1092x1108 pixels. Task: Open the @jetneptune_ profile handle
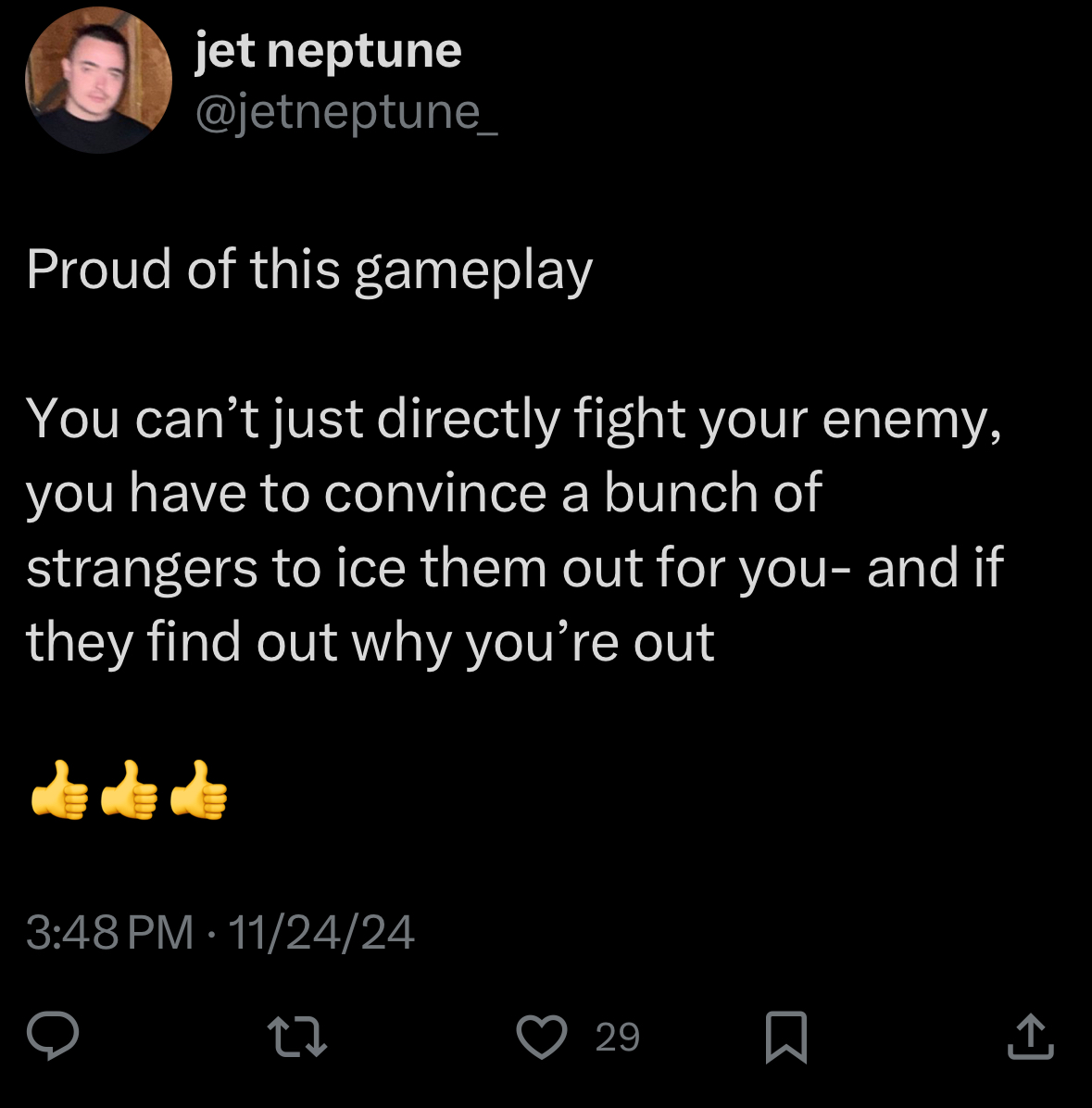345,112
